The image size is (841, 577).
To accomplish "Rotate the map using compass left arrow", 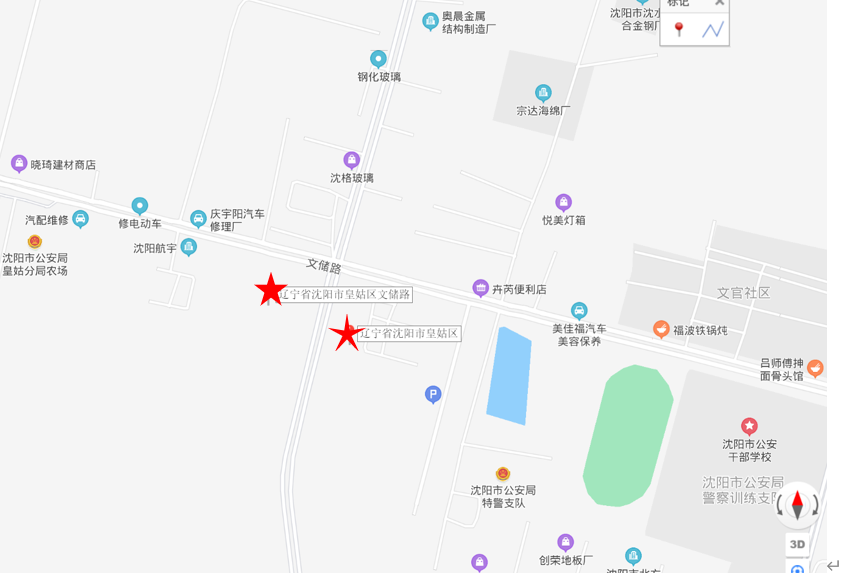I will [781, 507].
